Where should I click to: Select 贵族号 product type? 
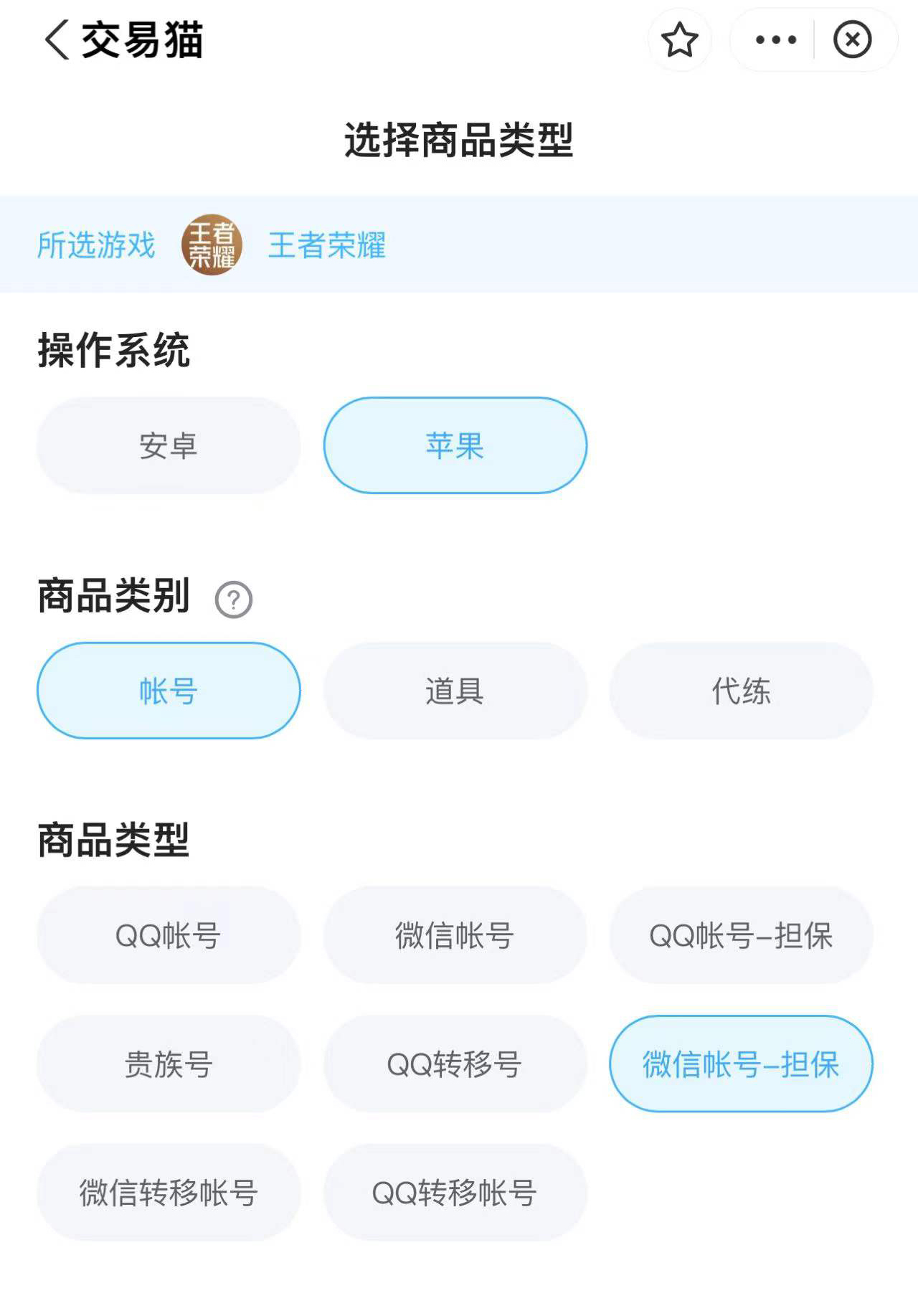[169, 1064]
